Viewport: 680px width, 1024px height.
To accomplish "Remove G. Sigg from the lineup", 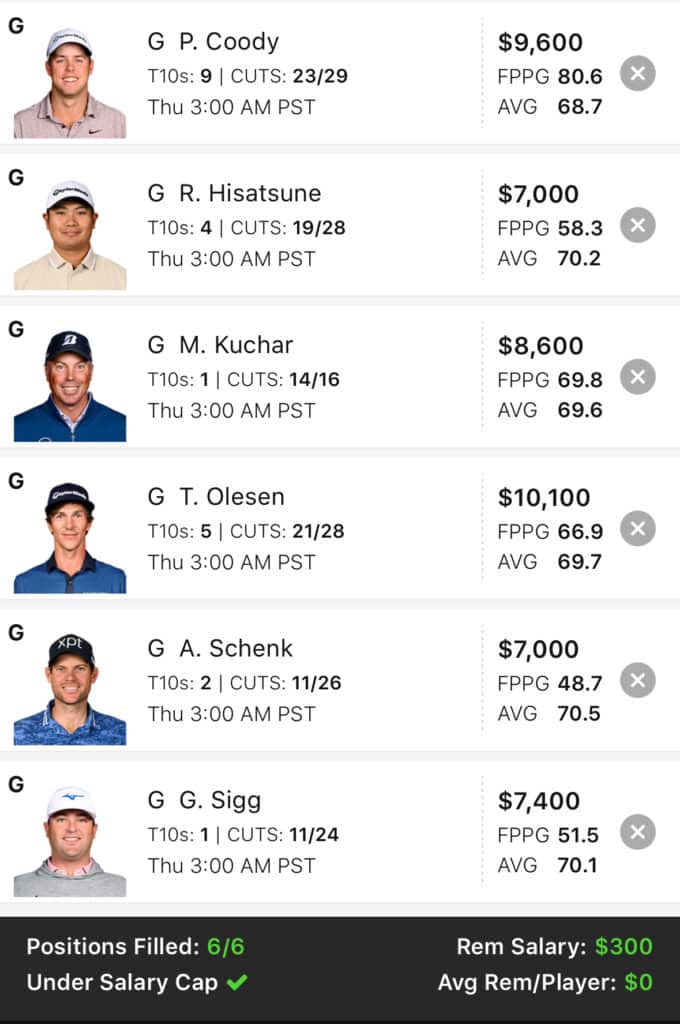I will point(638,832).
